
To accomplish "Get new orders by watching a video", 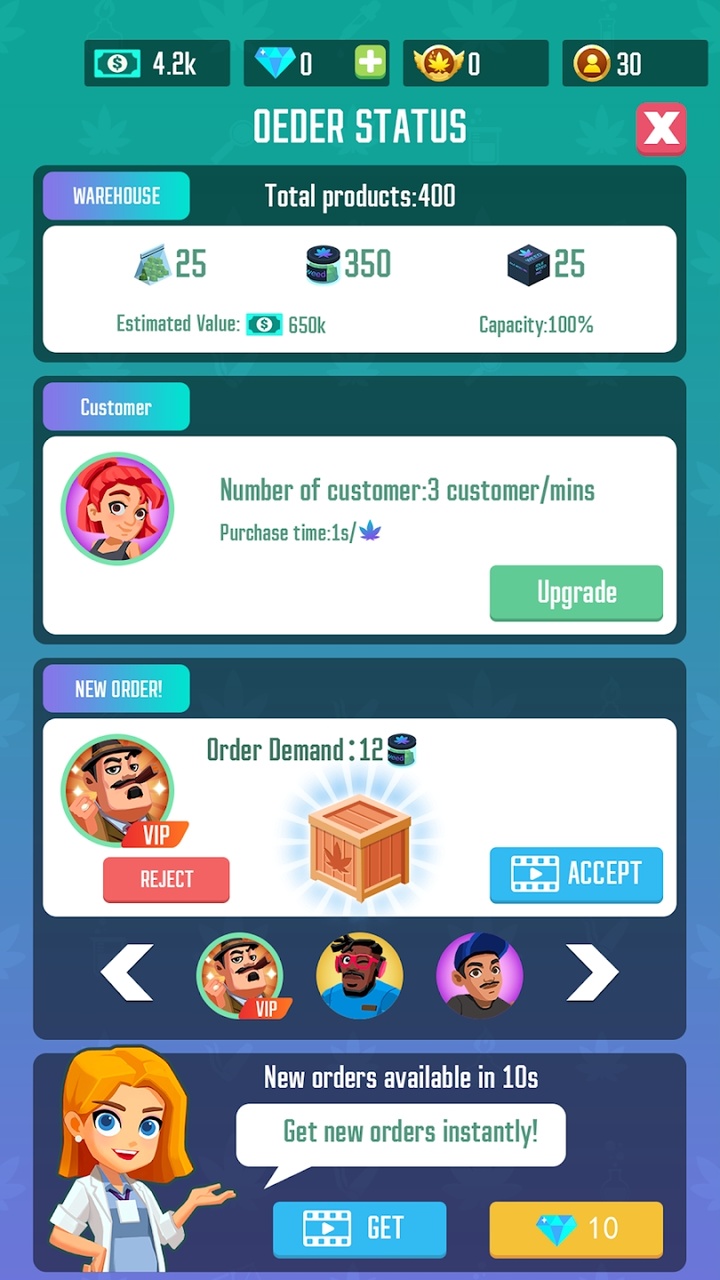I will (x=359, y=1228).
